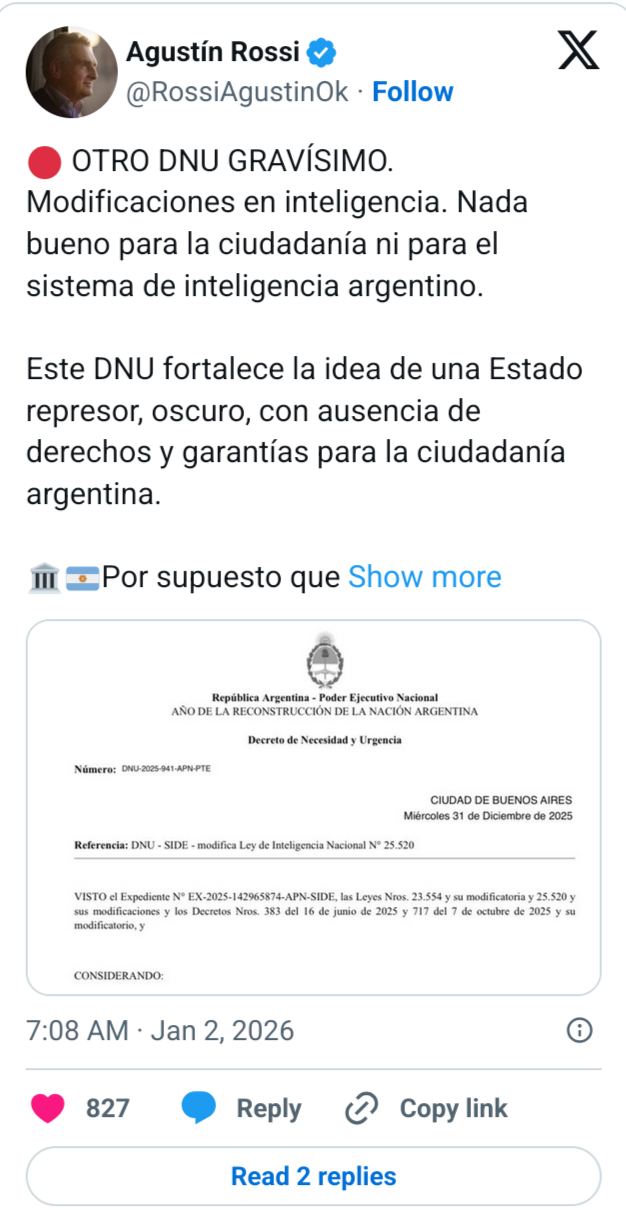Open the tweet info icon
This screenshot has width=626, height=1210.
tap(579, 1031)
